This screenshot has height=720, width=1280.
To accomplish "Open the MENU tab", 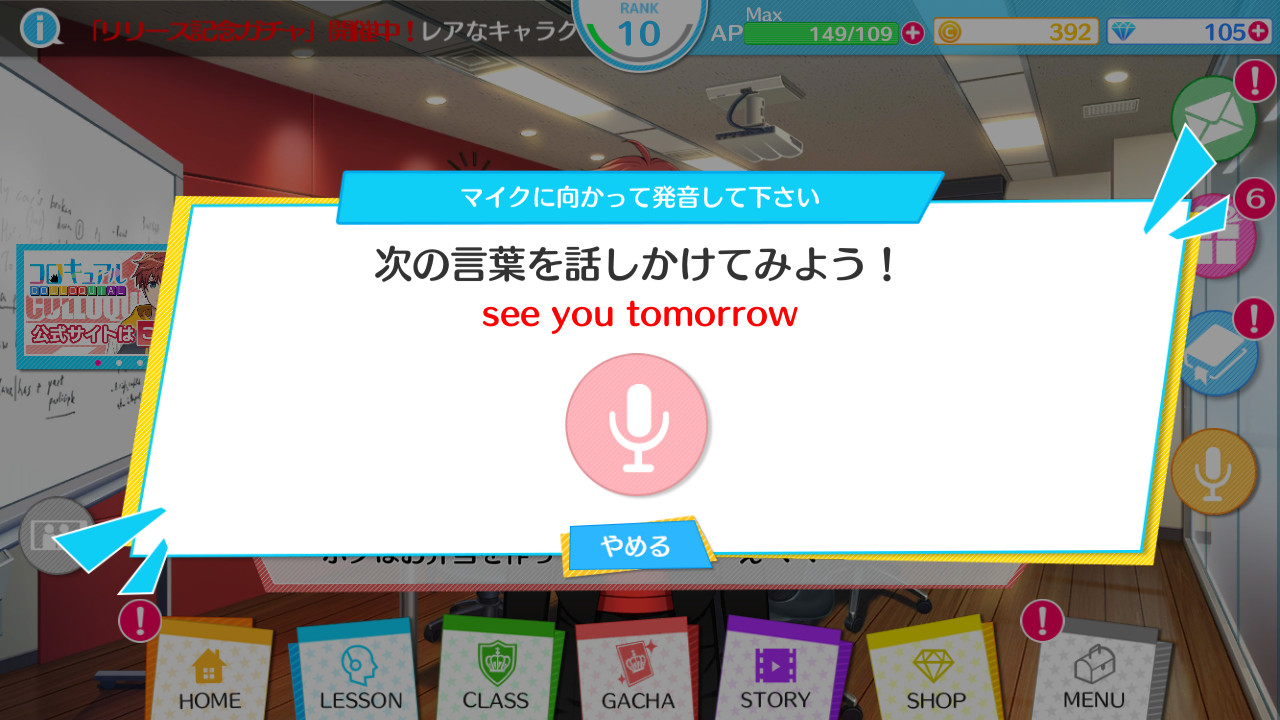I will click(x=1092, y=670).
